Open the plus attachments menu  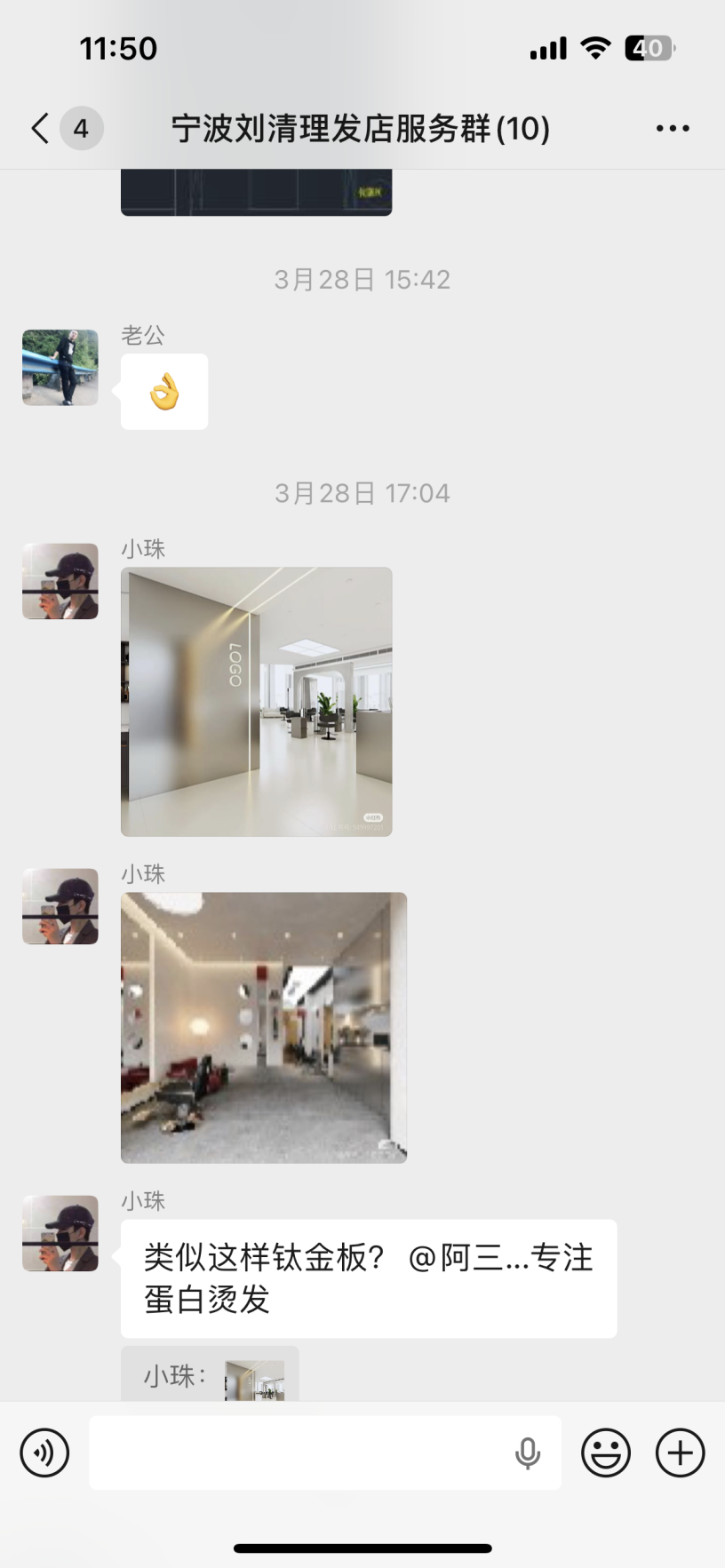point(680,1453)
